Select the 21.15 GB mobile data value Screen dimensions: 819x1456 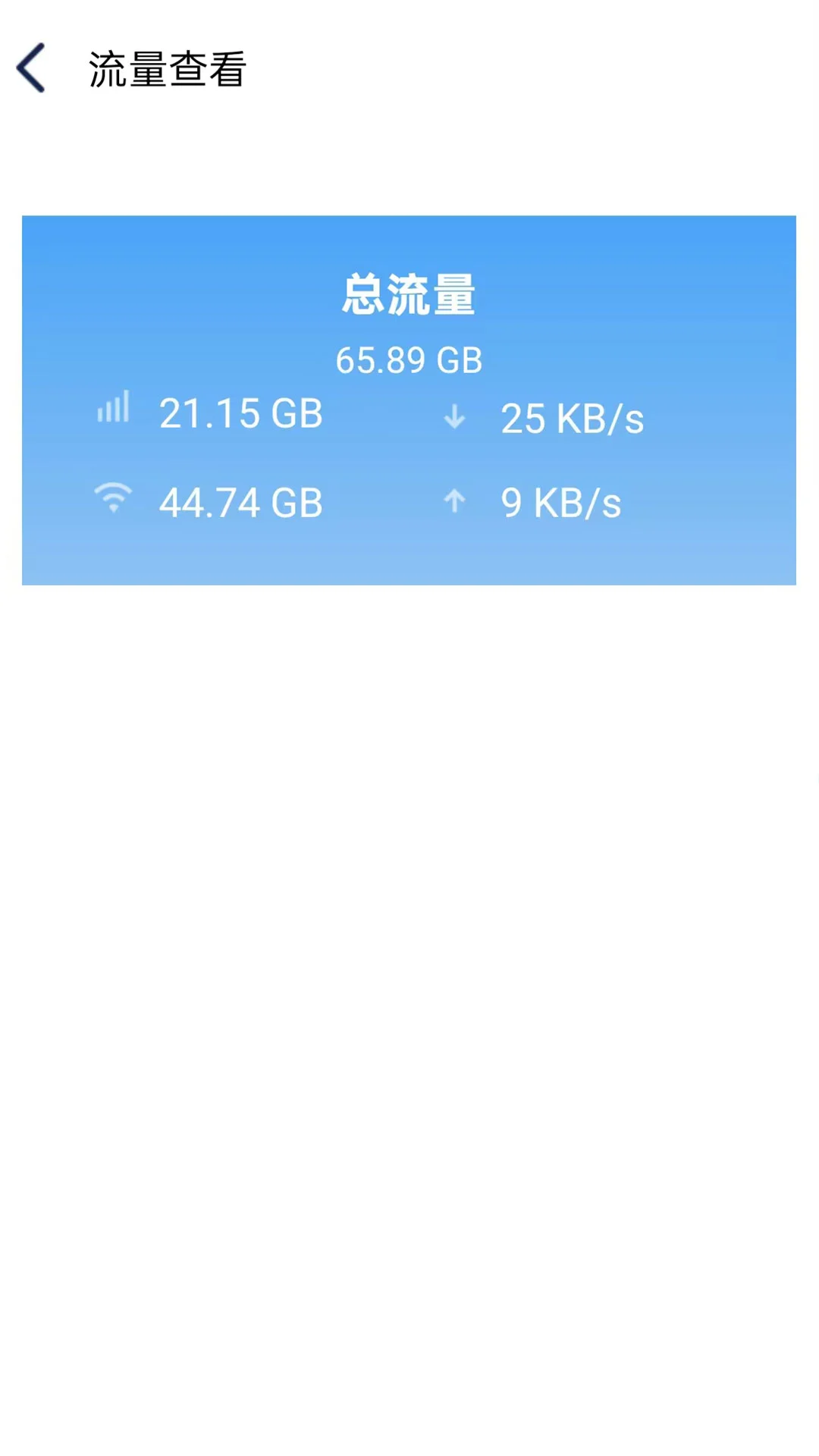240,413
